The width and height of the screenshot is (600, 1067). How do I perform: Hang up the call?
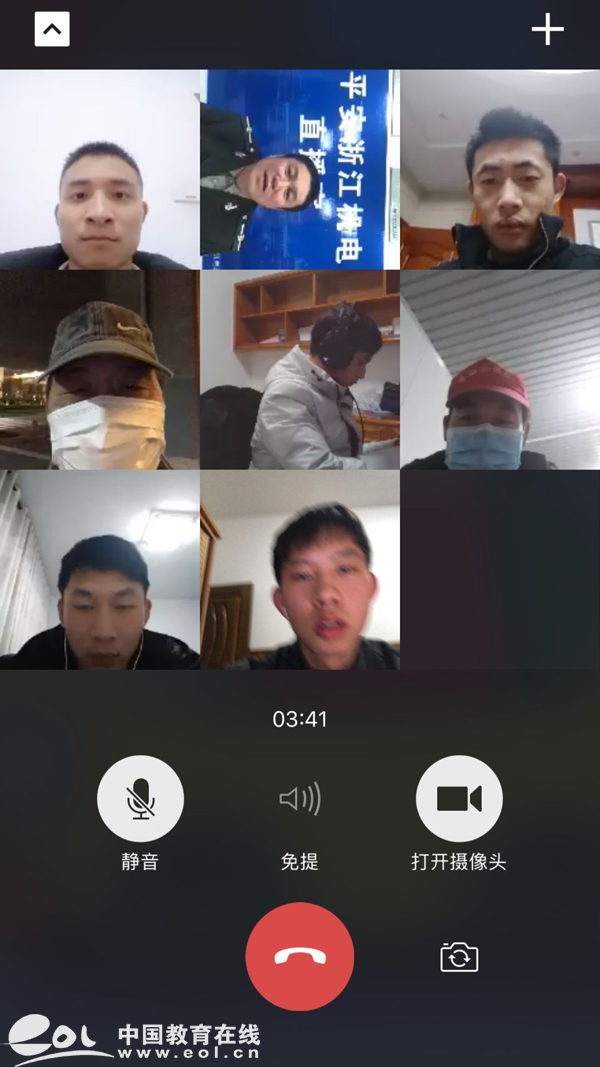pos(300,956)
